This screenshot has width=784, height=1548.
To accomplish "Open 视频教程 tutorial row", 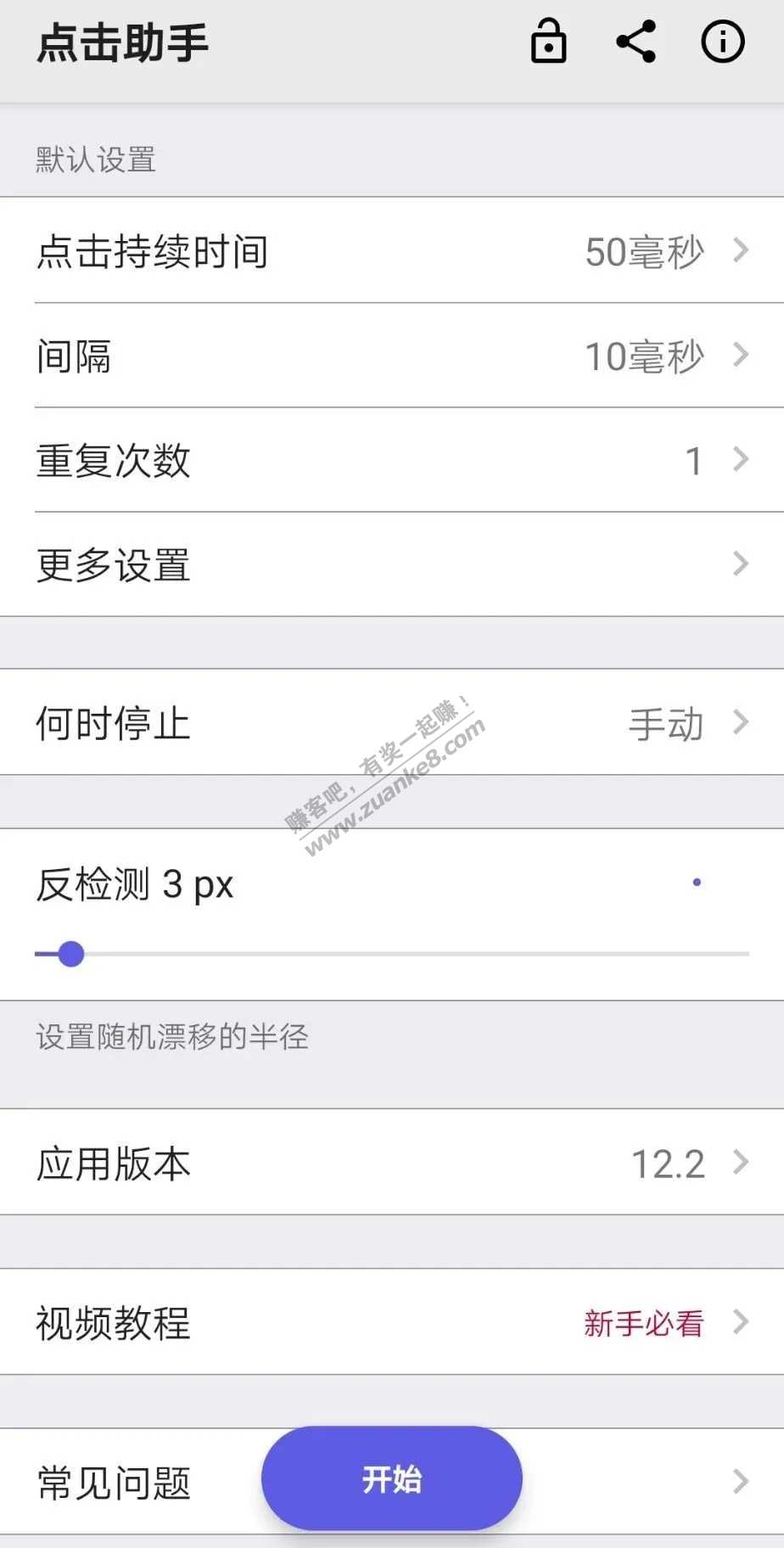I will coord(392,1322).
